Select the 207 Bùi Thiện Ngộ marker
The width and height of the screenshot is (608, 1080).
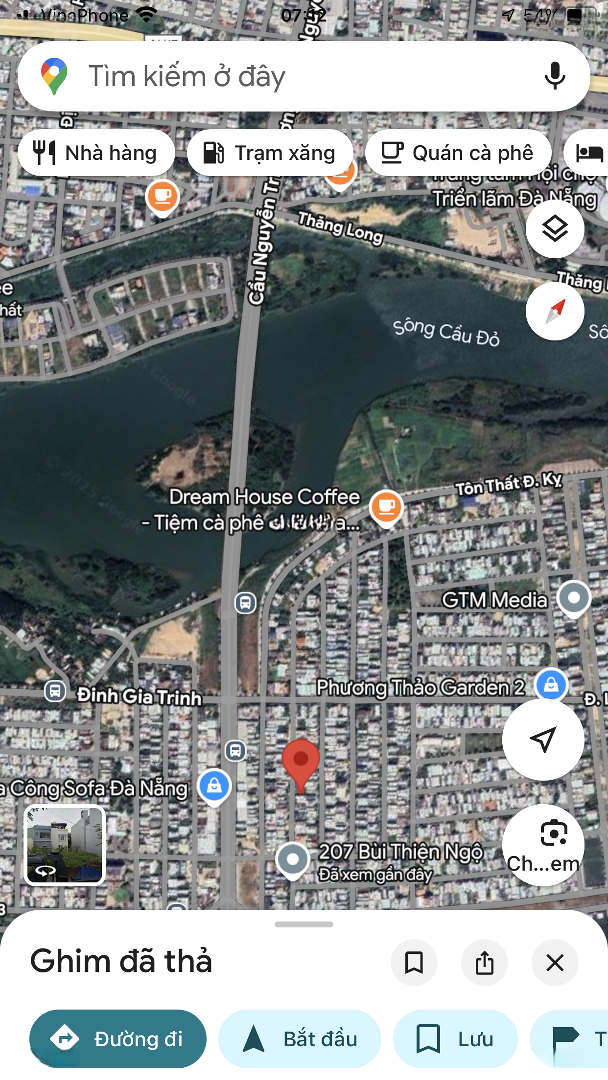point(292,858)
